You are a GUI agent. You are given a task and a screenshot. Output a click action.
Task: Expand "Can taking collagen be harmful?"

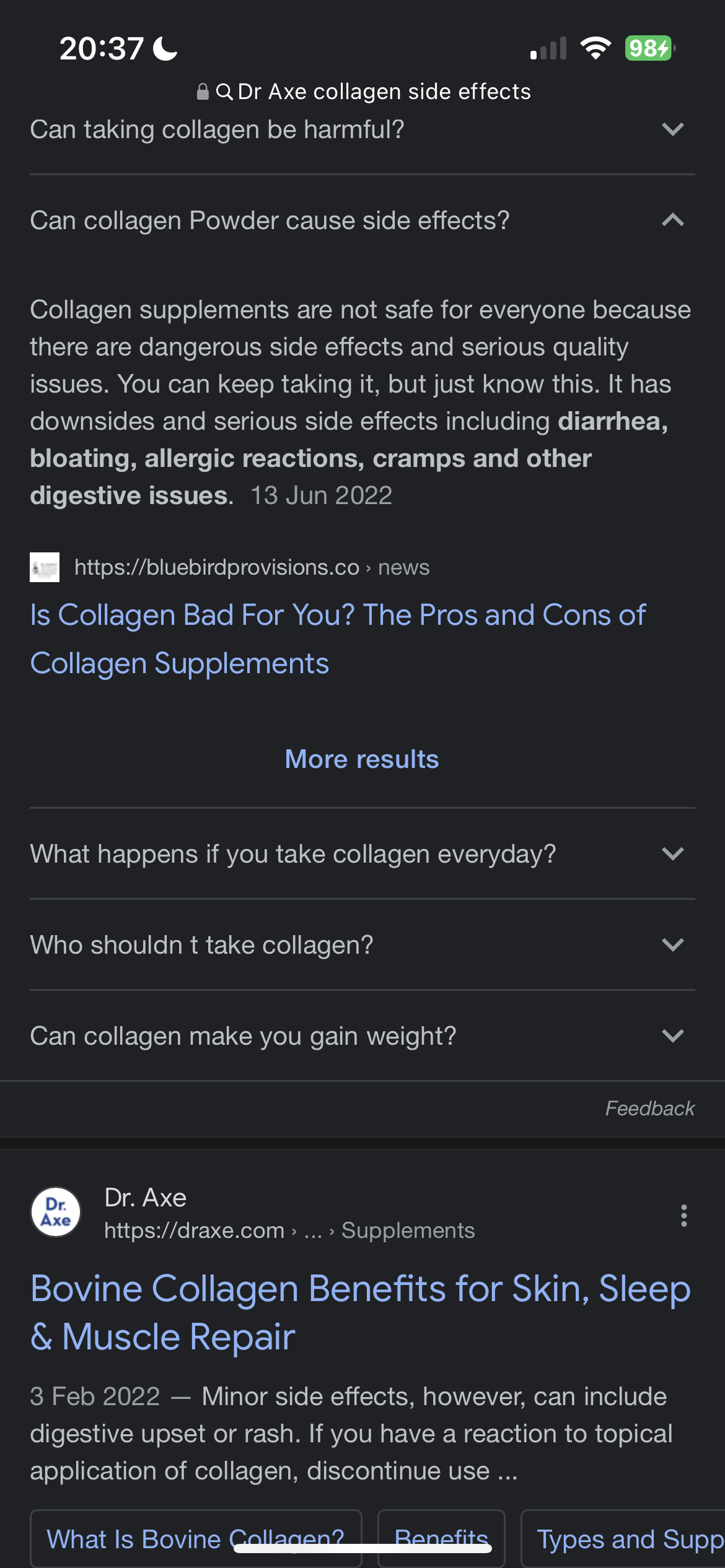point(362,129)
